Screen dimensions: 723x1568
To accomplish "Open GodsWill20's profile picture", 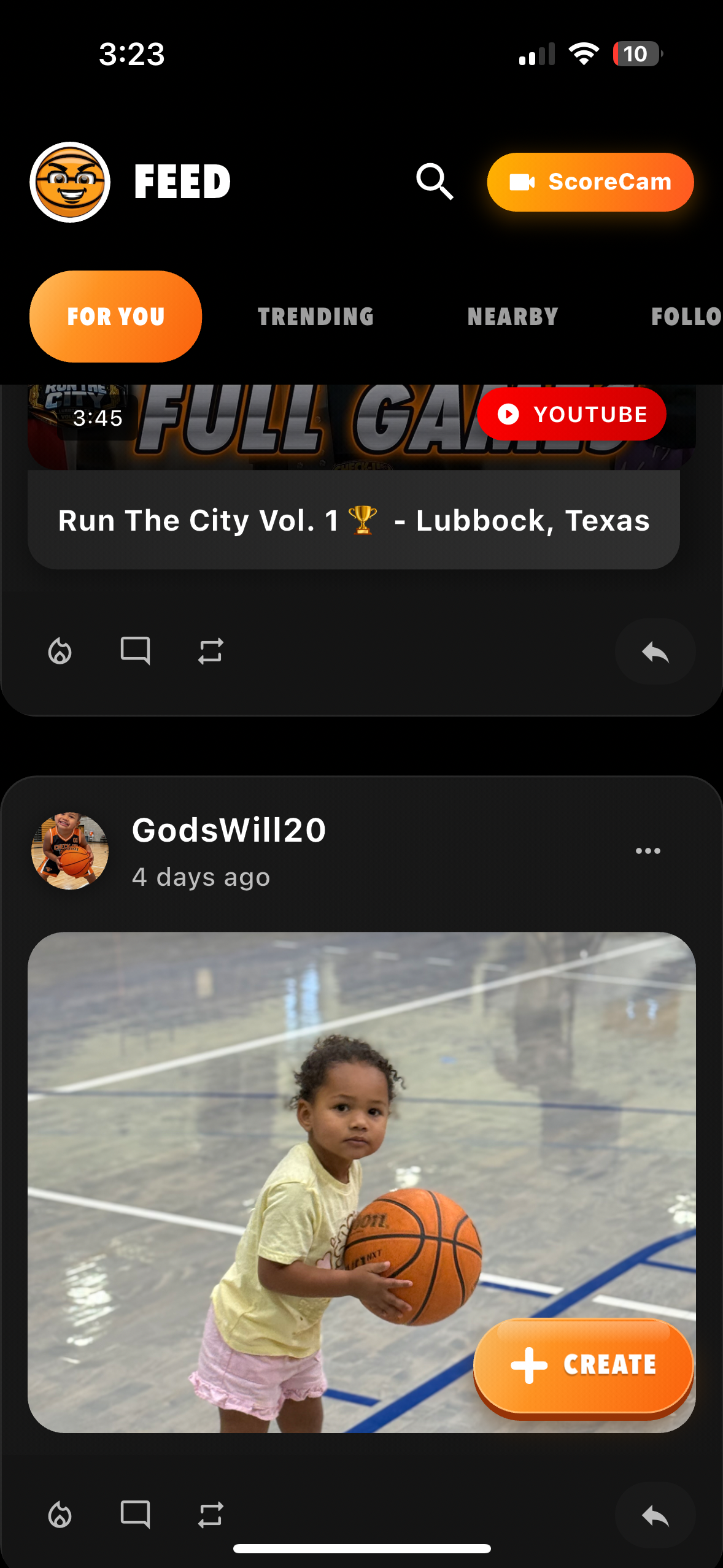I will click(70, 851).
